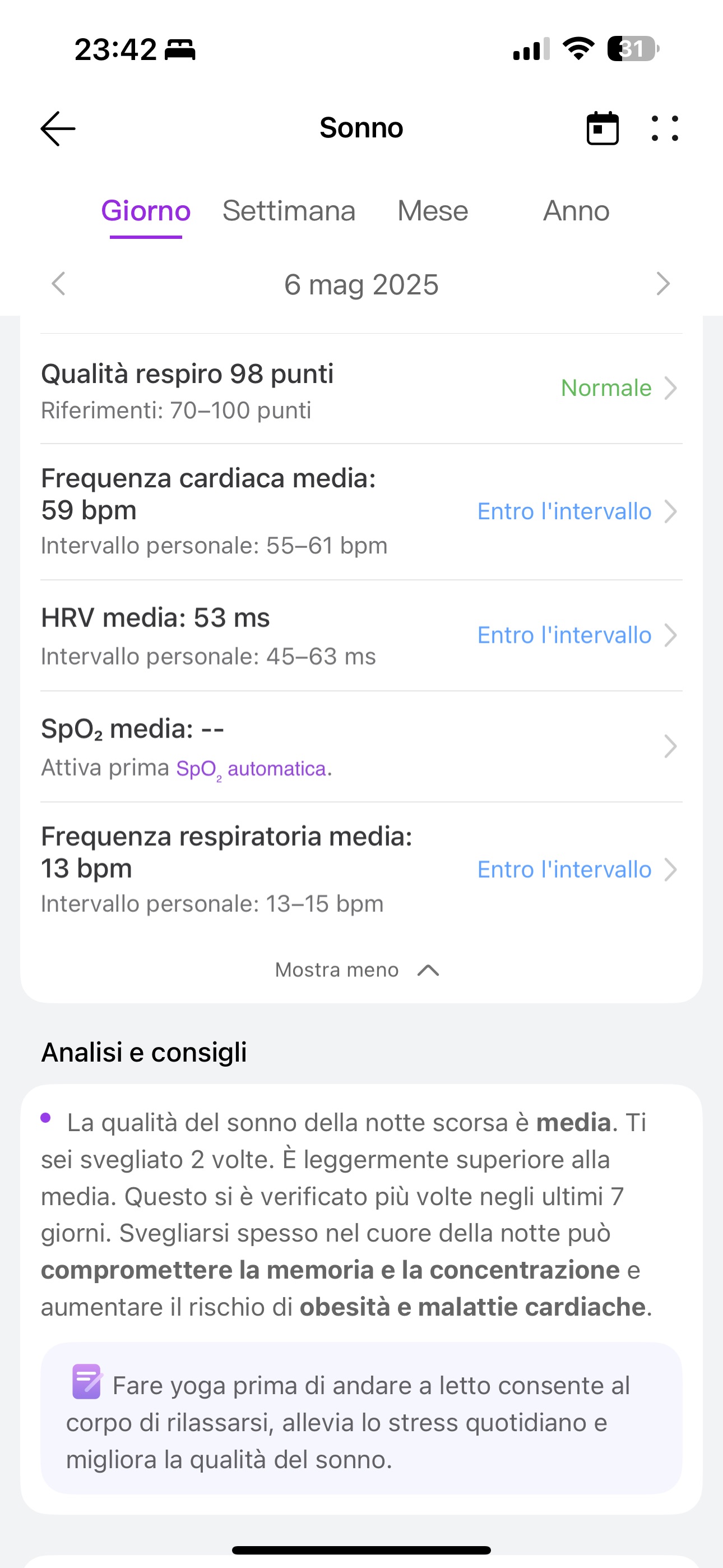Open Qualità respiro details

(x=361, y=389)
